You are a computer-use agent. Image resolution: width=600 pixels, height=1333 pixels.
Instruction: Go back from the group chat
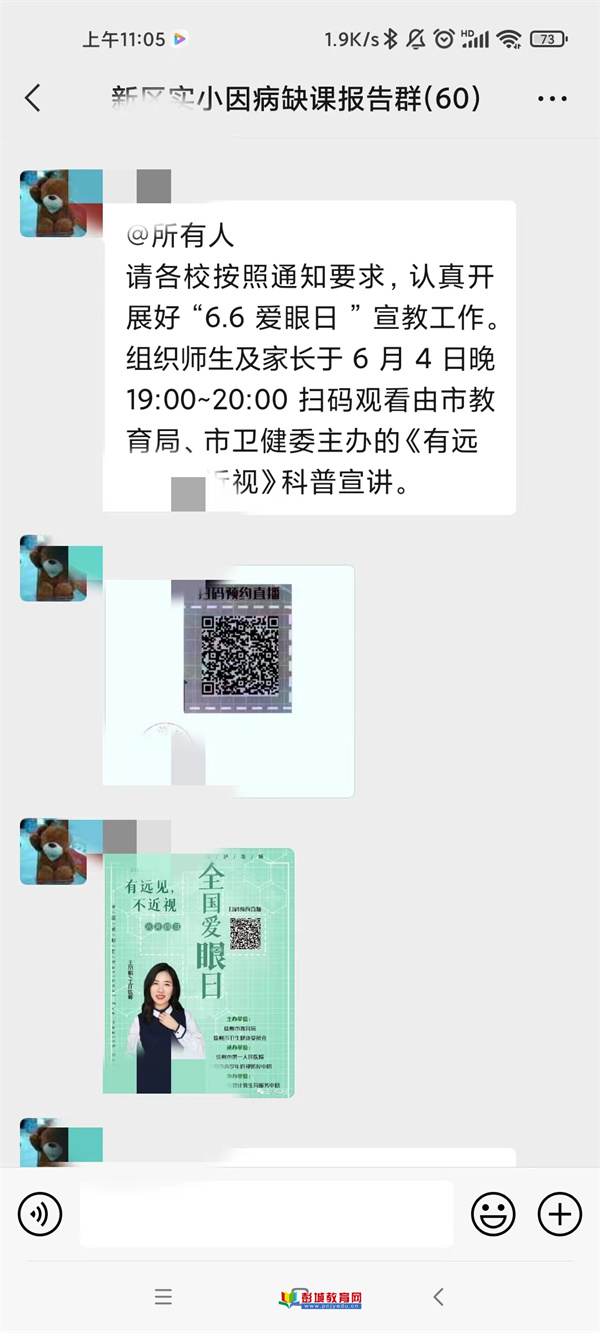(32, 98)
